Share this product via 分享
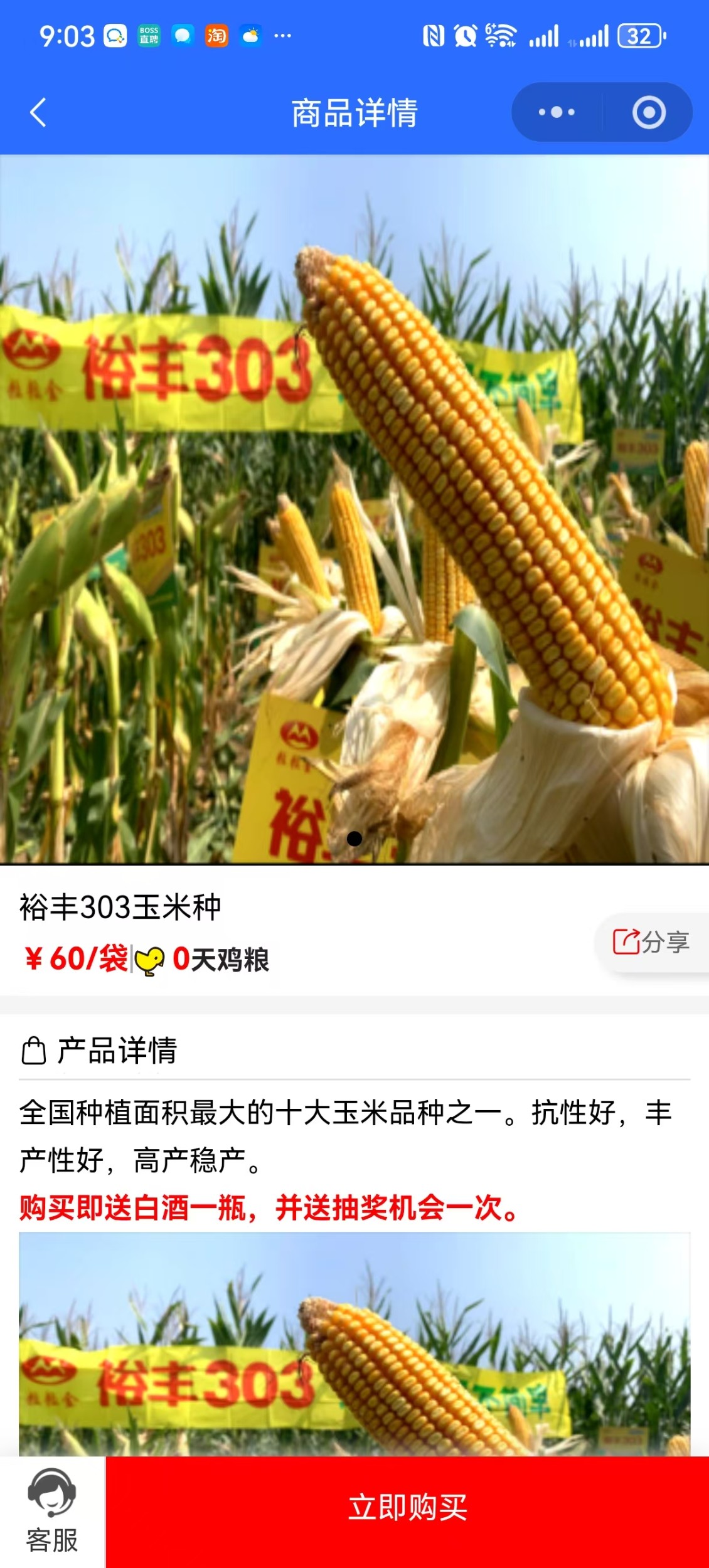709x1568 pixels. (652, 942)
